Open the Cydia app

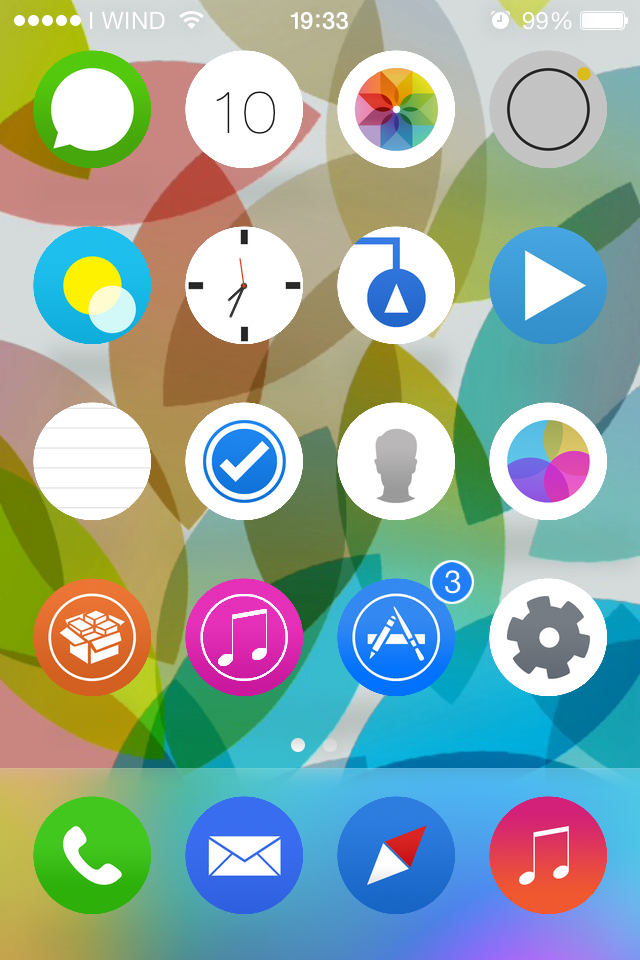pyautogui.click(x=92, y=637)
